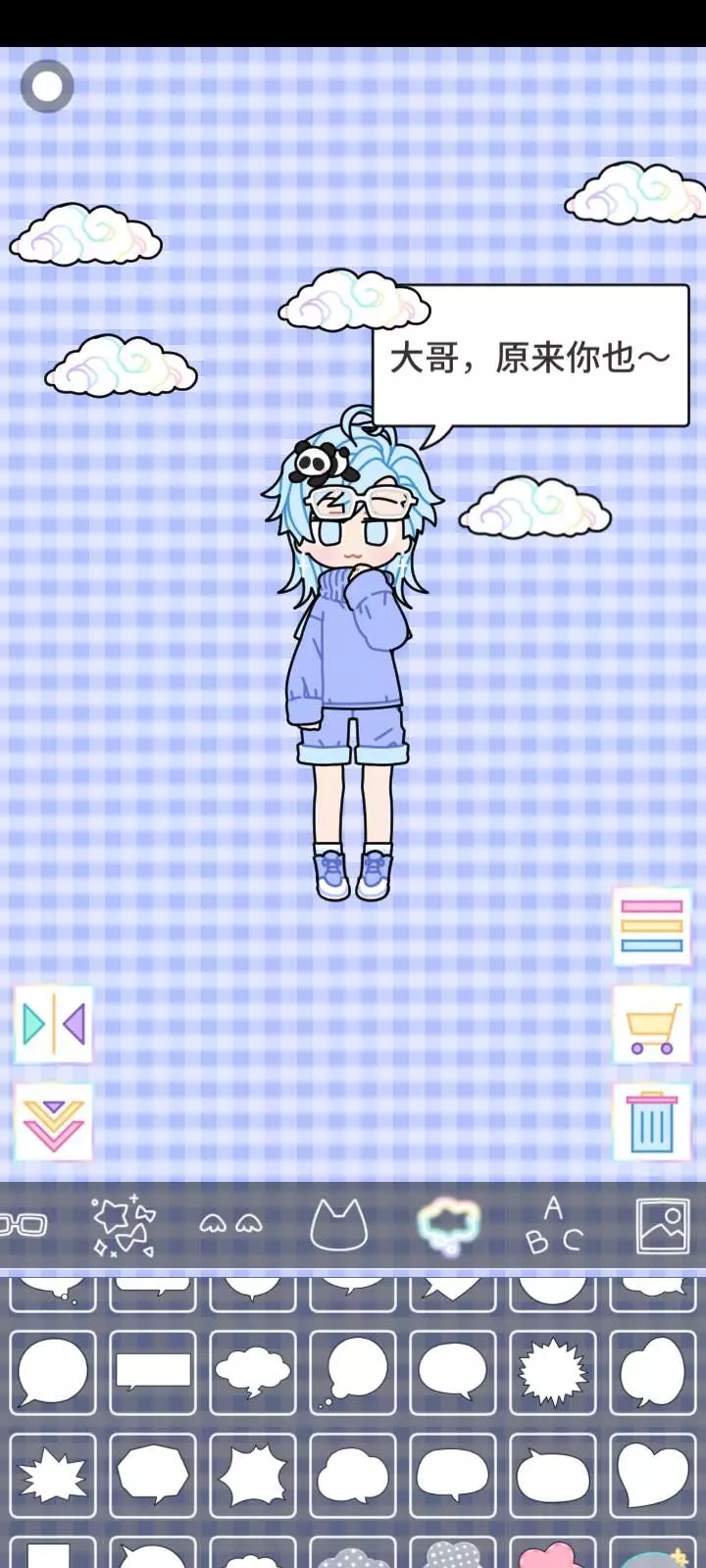706x1568 pixels.
Task: Pick the thought cloud speech bubble
Action: pyautogui.click(x=253, y=1372)
